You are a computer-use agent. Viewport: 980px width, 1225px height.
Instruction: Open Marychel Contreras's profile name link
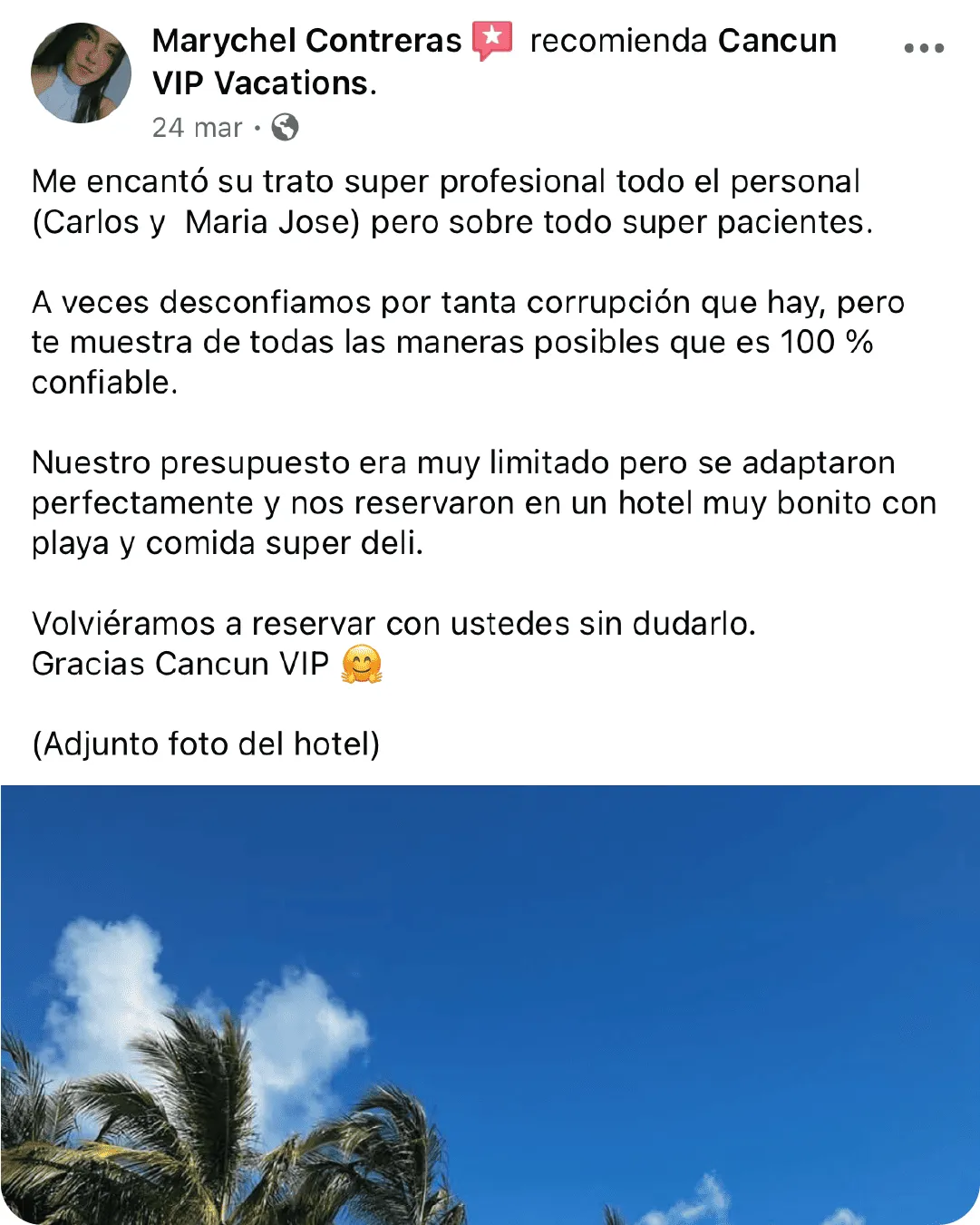pyautogui.click(x=306, y=41)
